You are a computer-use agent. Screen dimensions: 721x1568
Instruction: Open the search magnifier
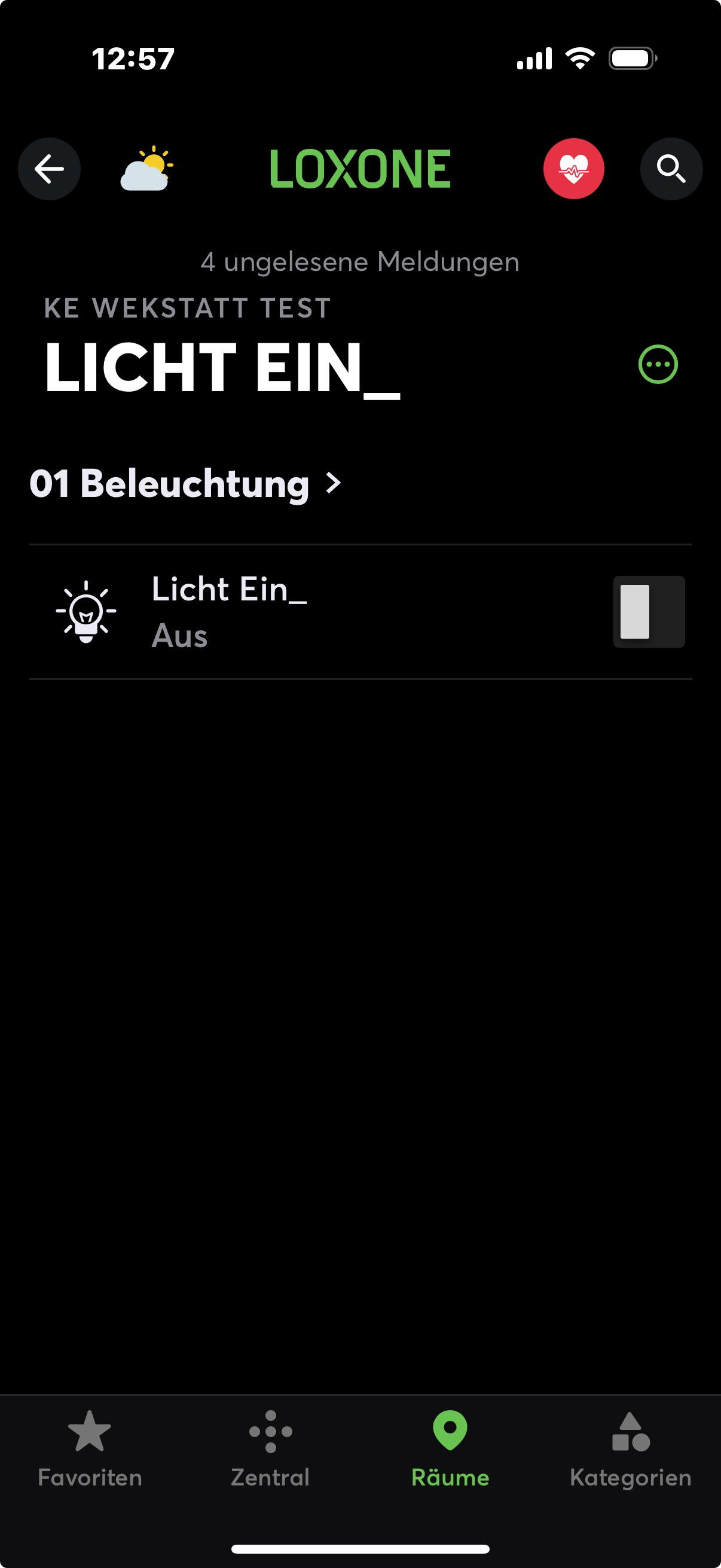pyautogui.click(x=671, y=169)
